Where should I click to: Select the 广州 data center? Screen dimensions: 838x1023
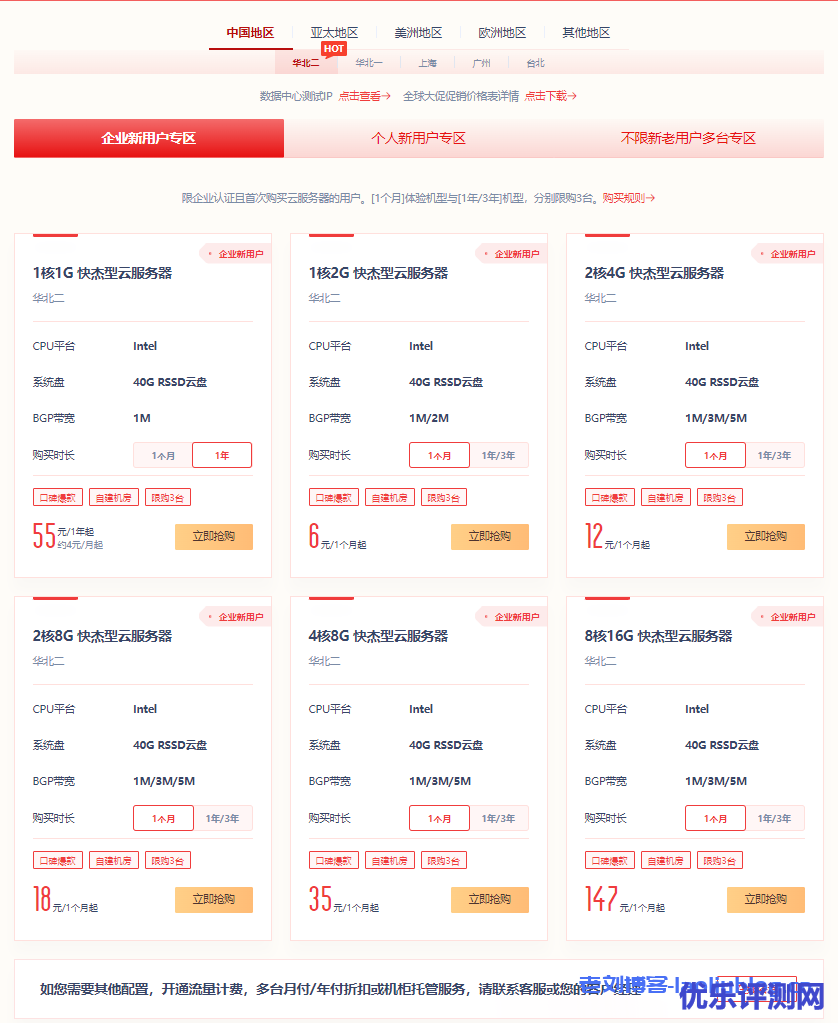[x=481, y=63]
